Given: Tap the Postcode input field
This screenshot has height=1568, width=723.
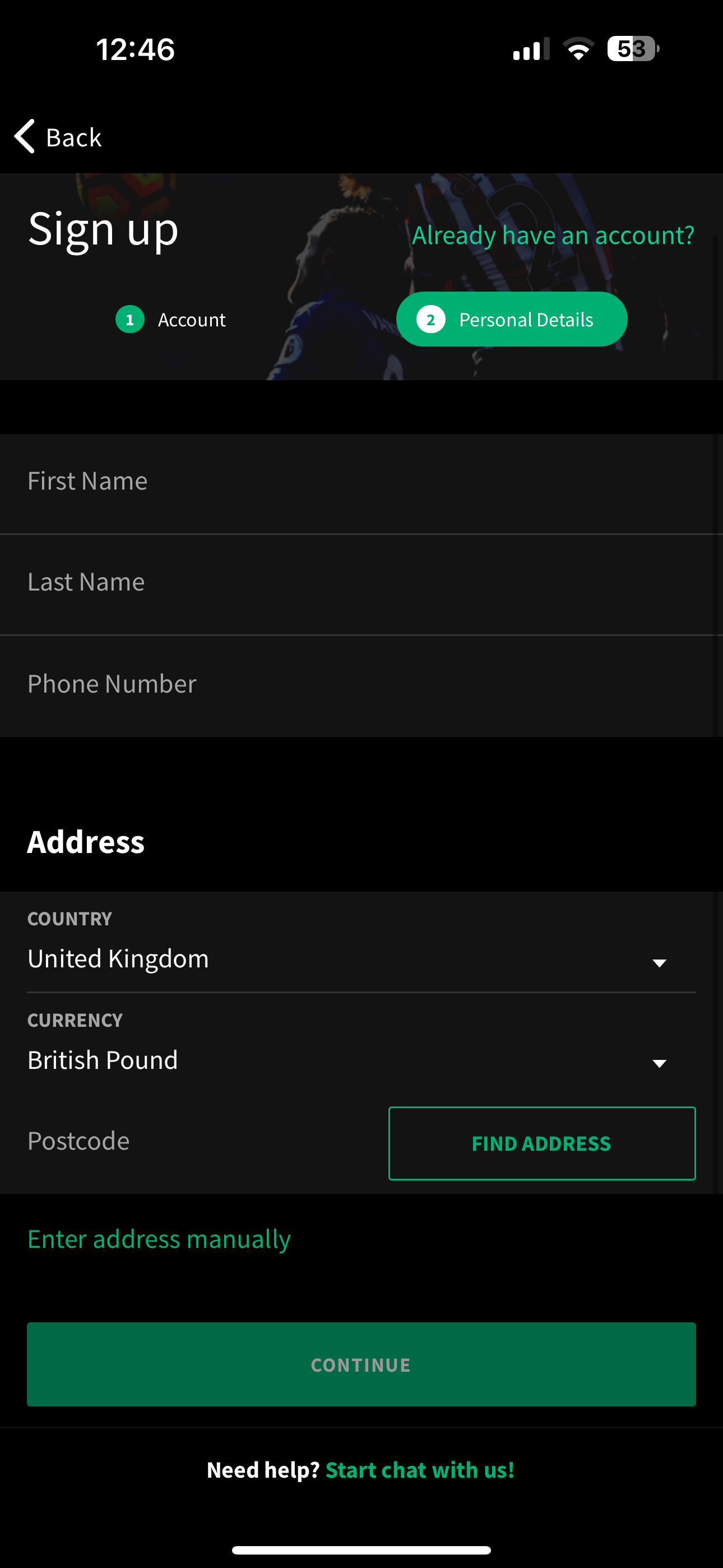Looking at the screenshot, I should point(183,1141).
